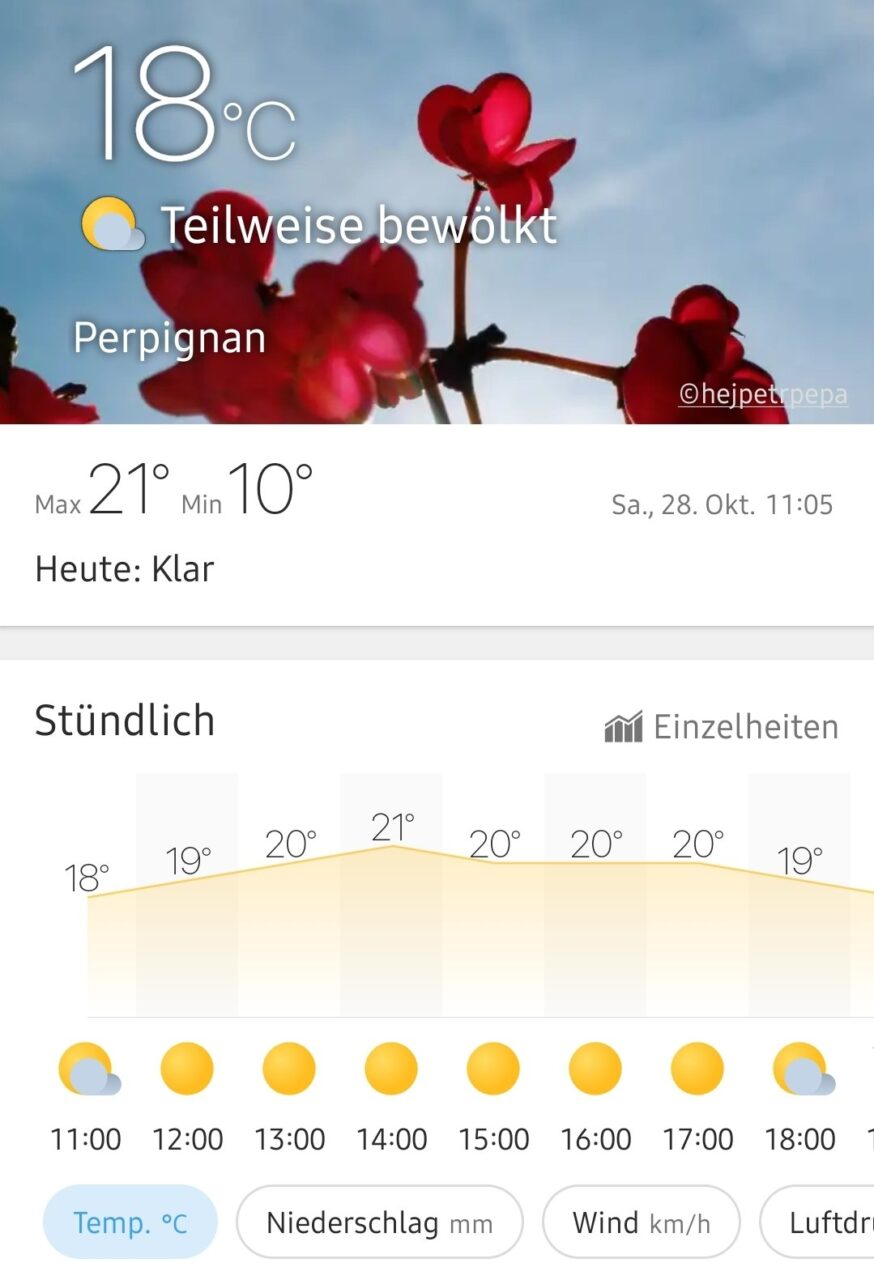The width and height of the screenshot is (874, 1280).
Task: Open the ©hejpetrpepa photo credit link
Action: coord(763,394)
